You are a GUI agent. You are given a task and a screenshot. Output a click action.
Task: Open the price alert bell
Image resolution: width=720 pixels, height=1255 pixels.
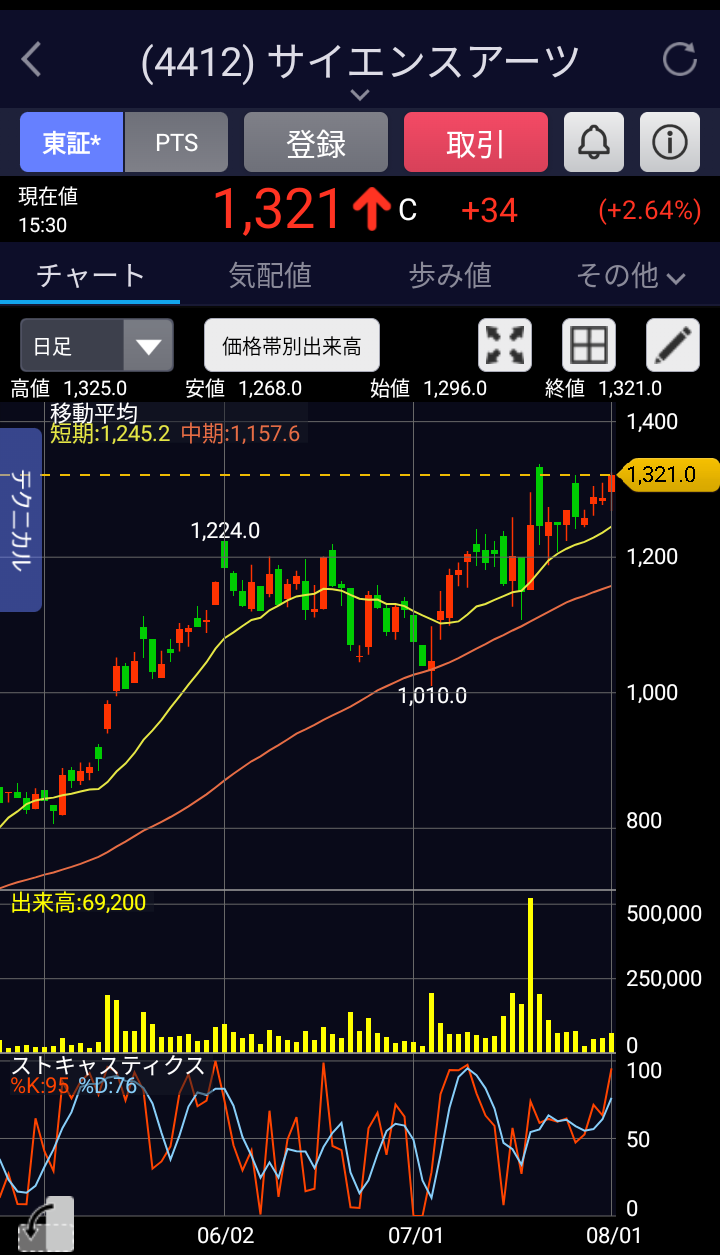[594, 142]
